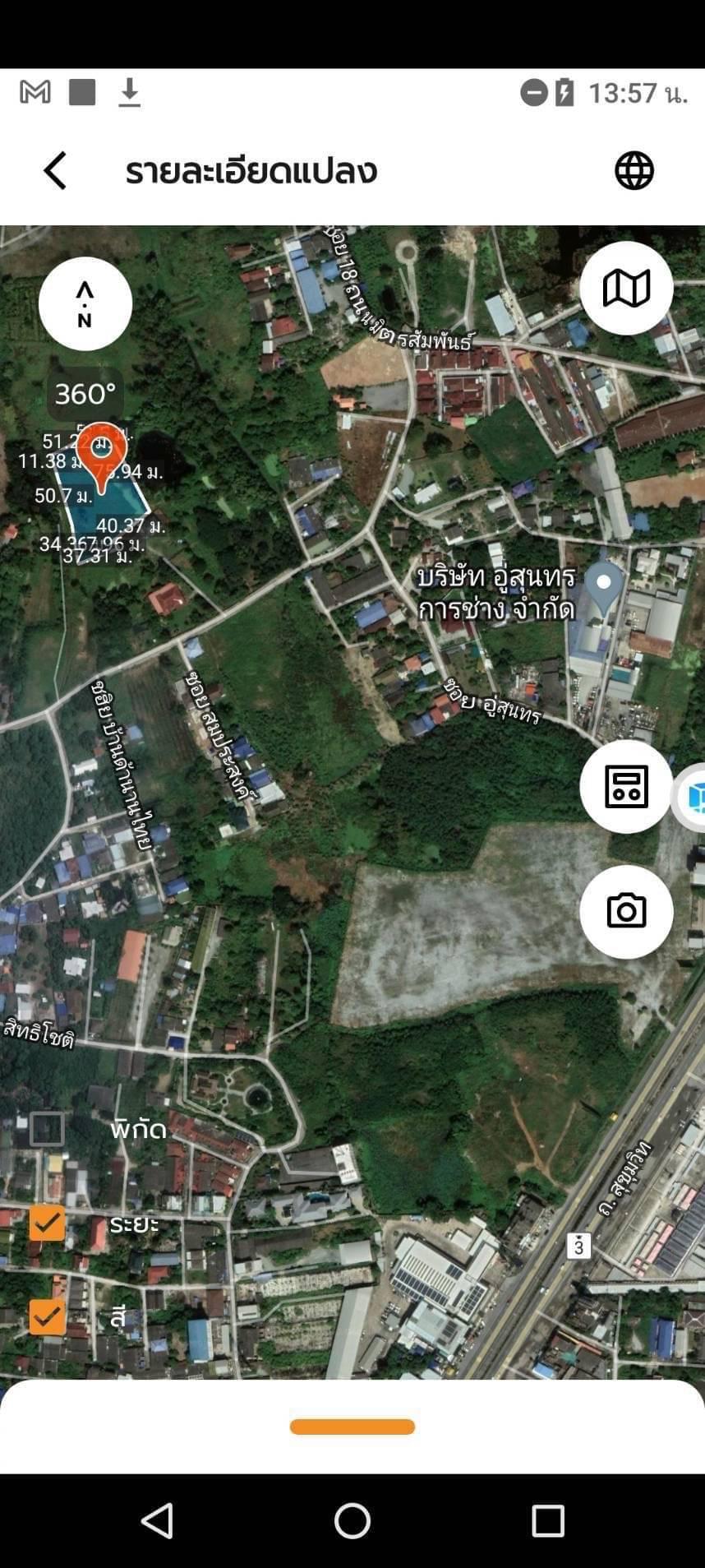
Task: Open the globe language icon
Action: pyautogui.click(x=634, y=171)
